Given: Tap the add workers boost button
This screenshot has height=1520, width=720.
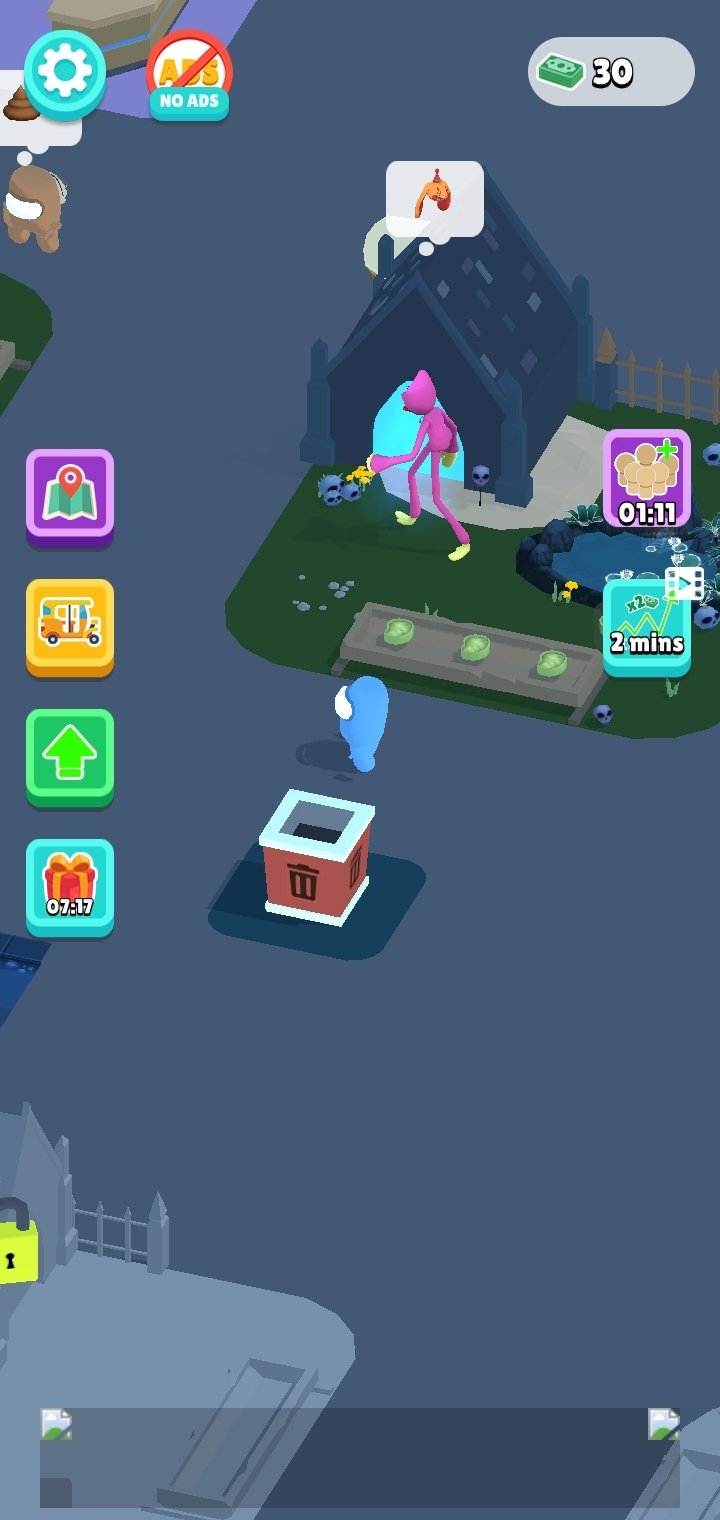Looking at the screenshot, I should click(647, 478).
